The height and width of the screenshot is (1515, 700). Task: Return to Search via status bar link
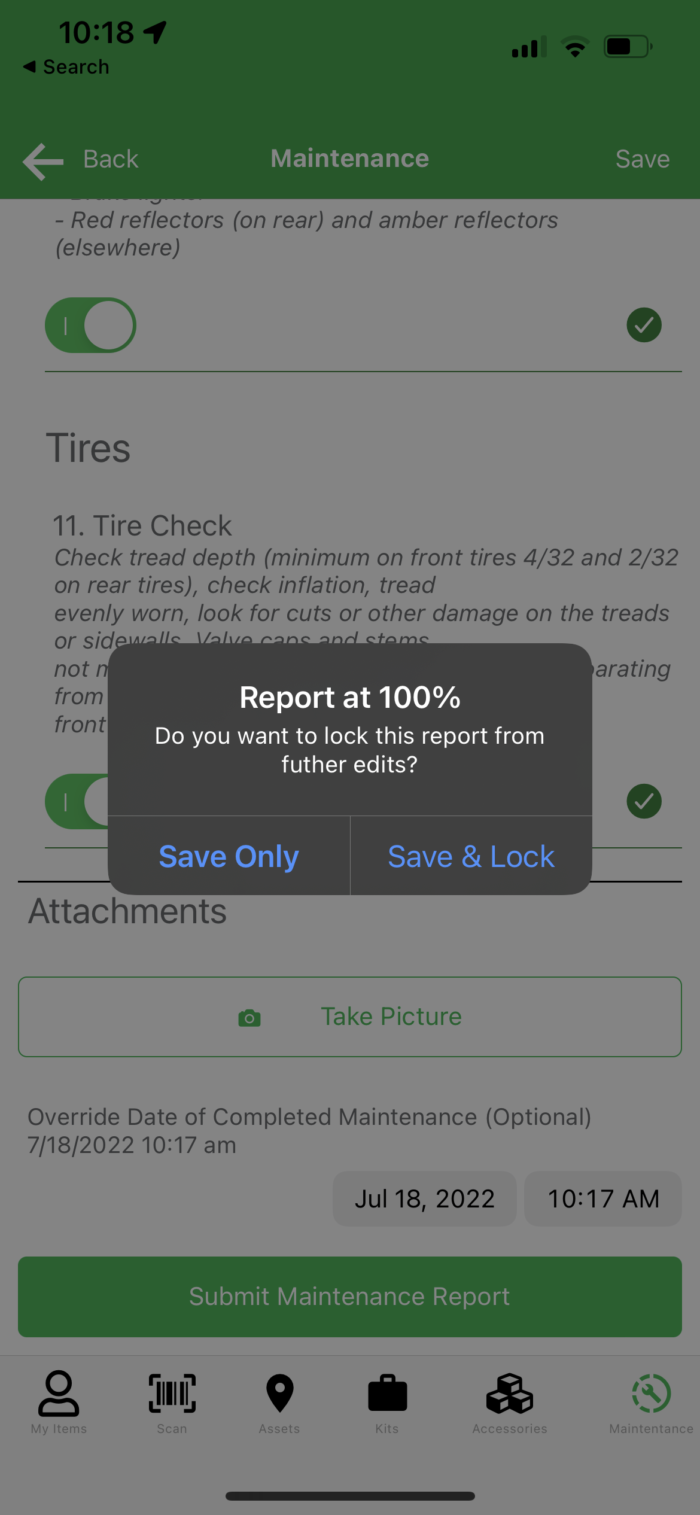pos(66,67)
